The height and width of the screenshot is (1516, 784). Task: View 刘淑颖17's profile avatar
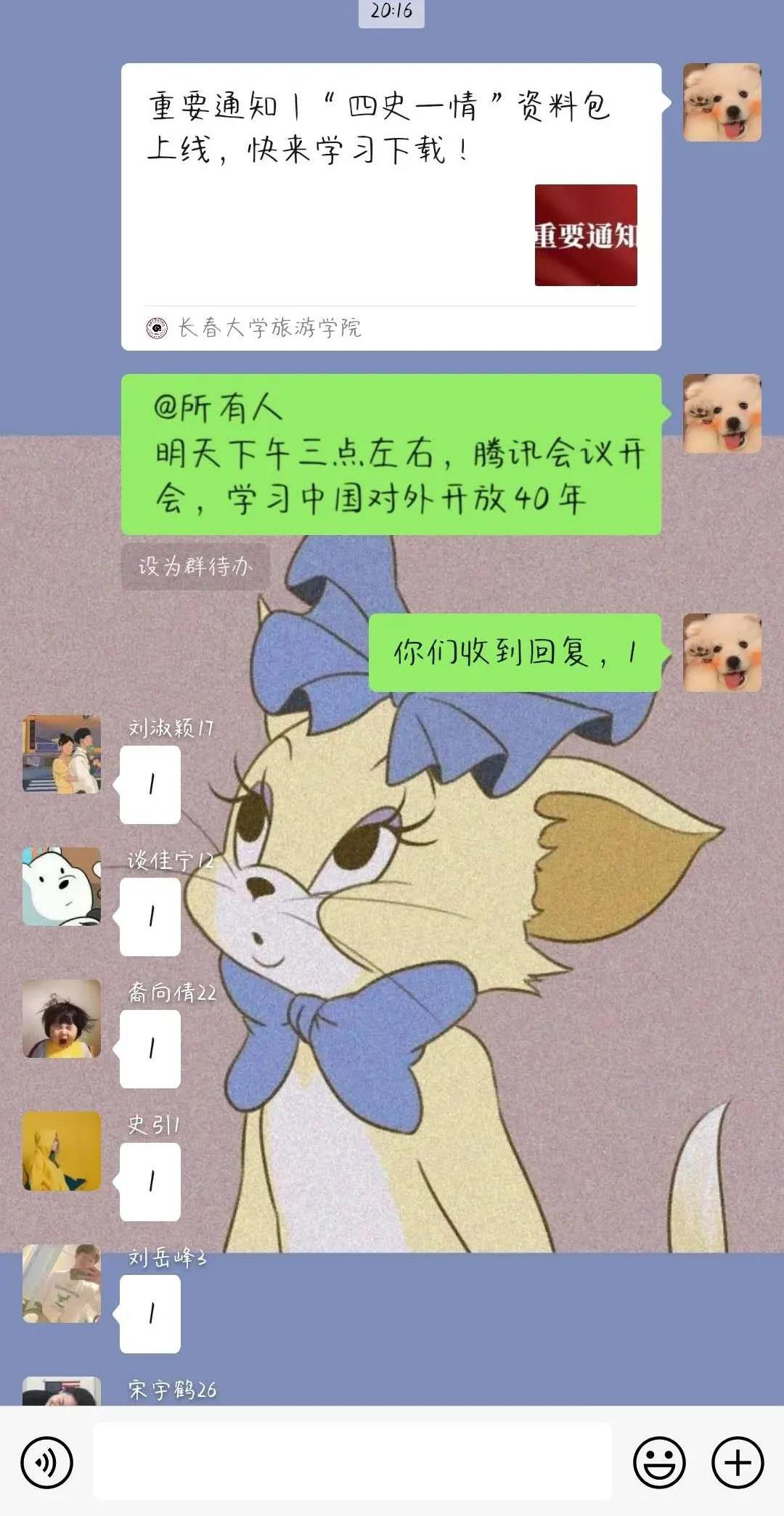pos(62,754)
